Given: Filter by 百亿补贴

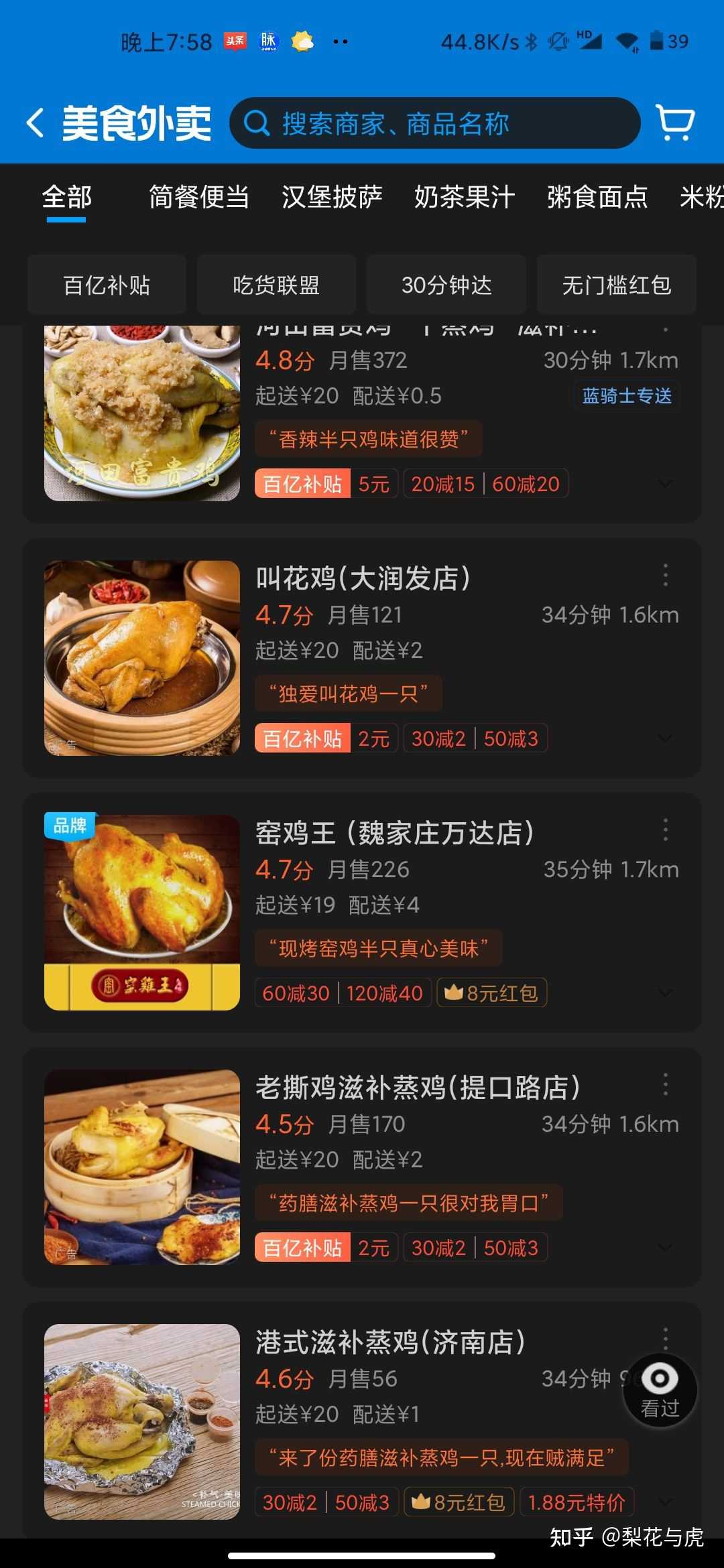Looking at the screenshot, I should click(x=107, y=285).
